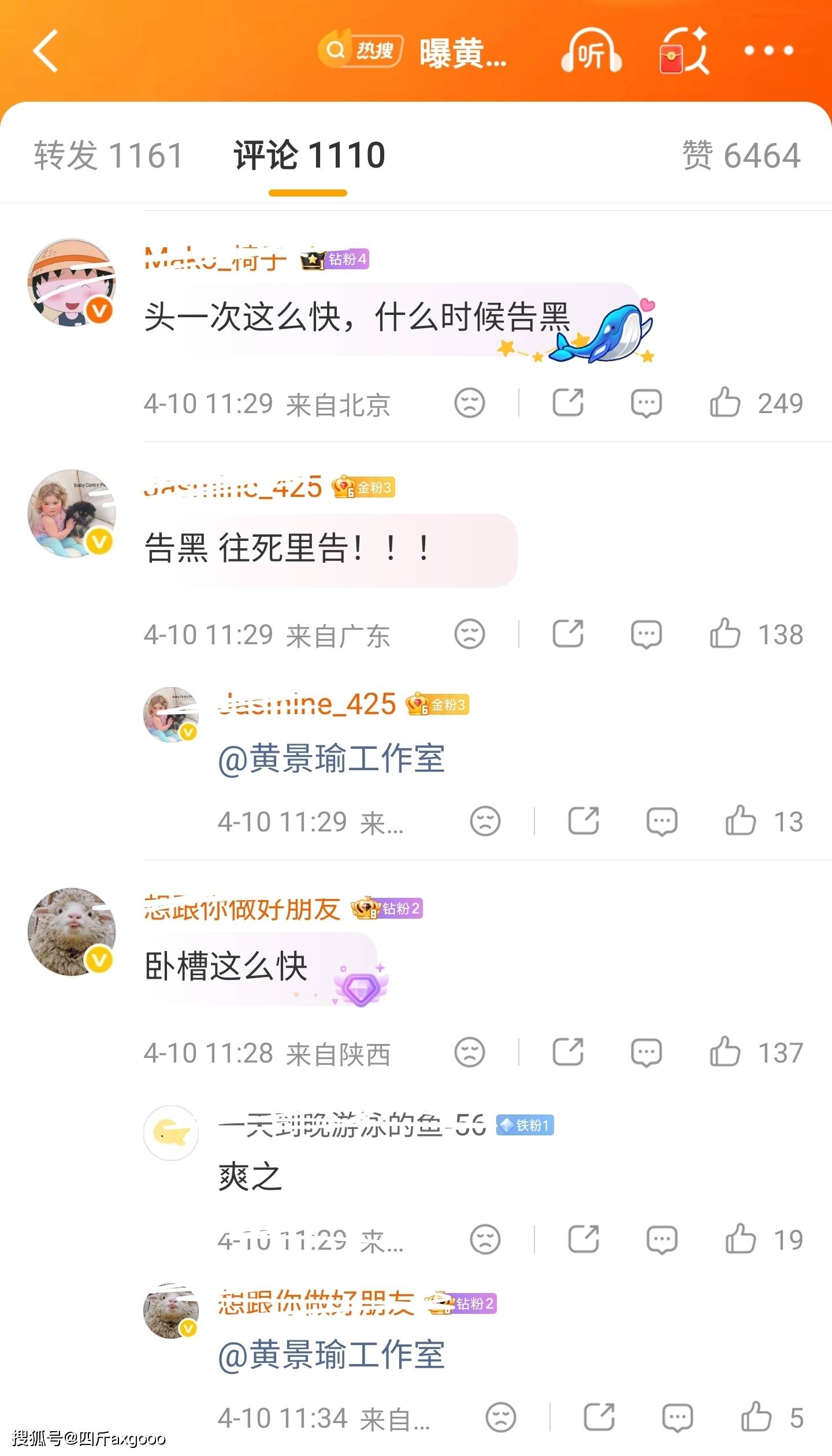
Task: Reply to the comment 头一次这么快
Action: (646, 403)
